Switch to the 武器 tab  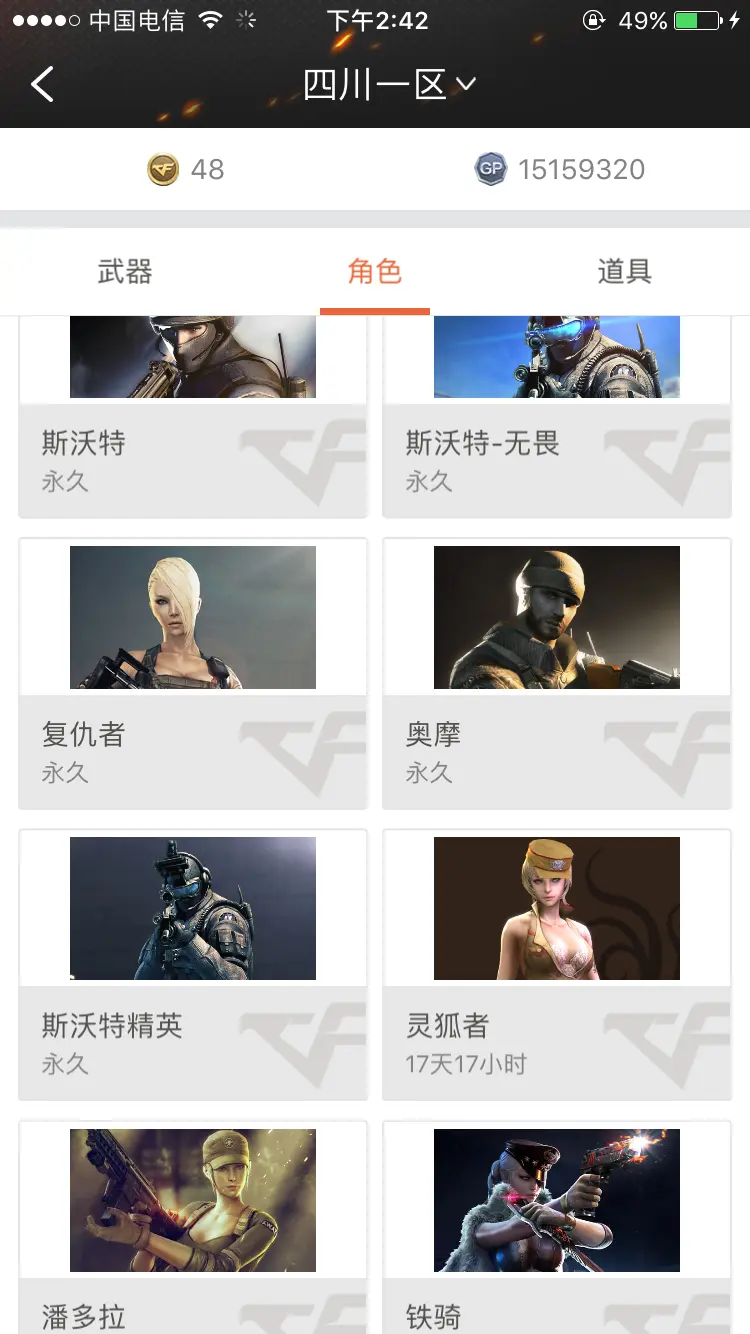[125, 271]
